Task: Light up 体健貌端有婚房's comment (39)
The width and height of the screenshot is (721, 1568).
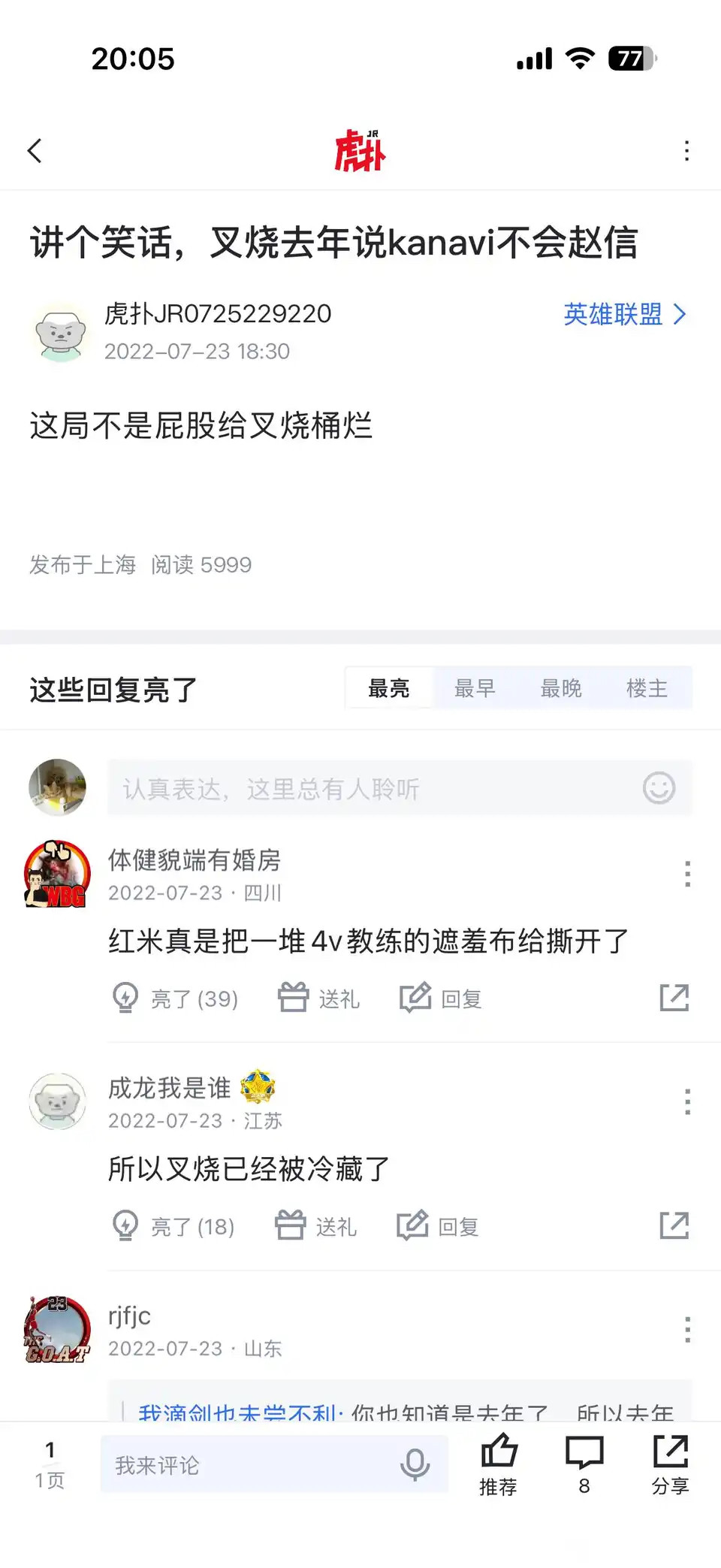Action: pos(176,999)
